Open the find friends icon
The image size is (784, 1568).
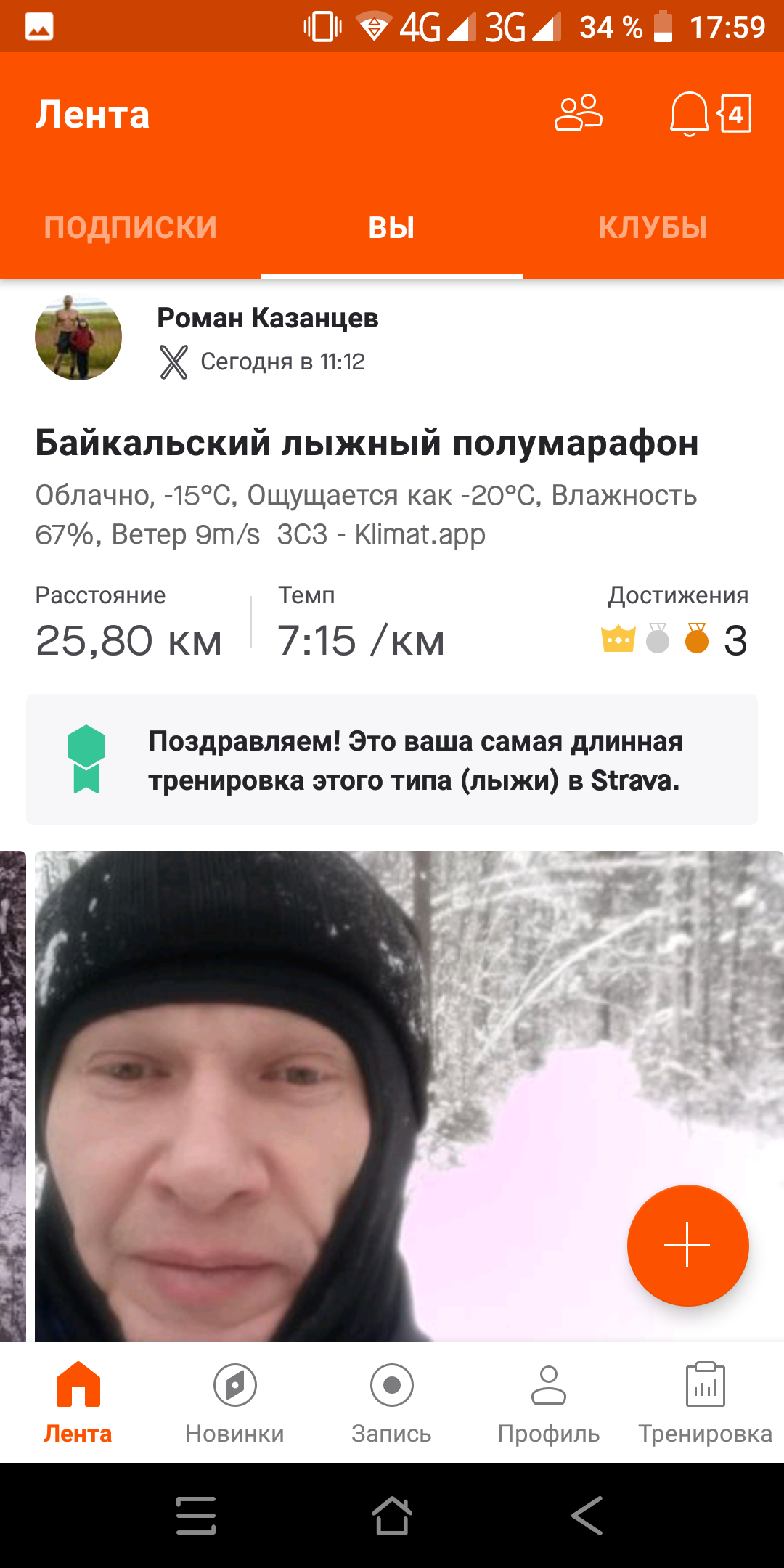click(x=579, y=113)
